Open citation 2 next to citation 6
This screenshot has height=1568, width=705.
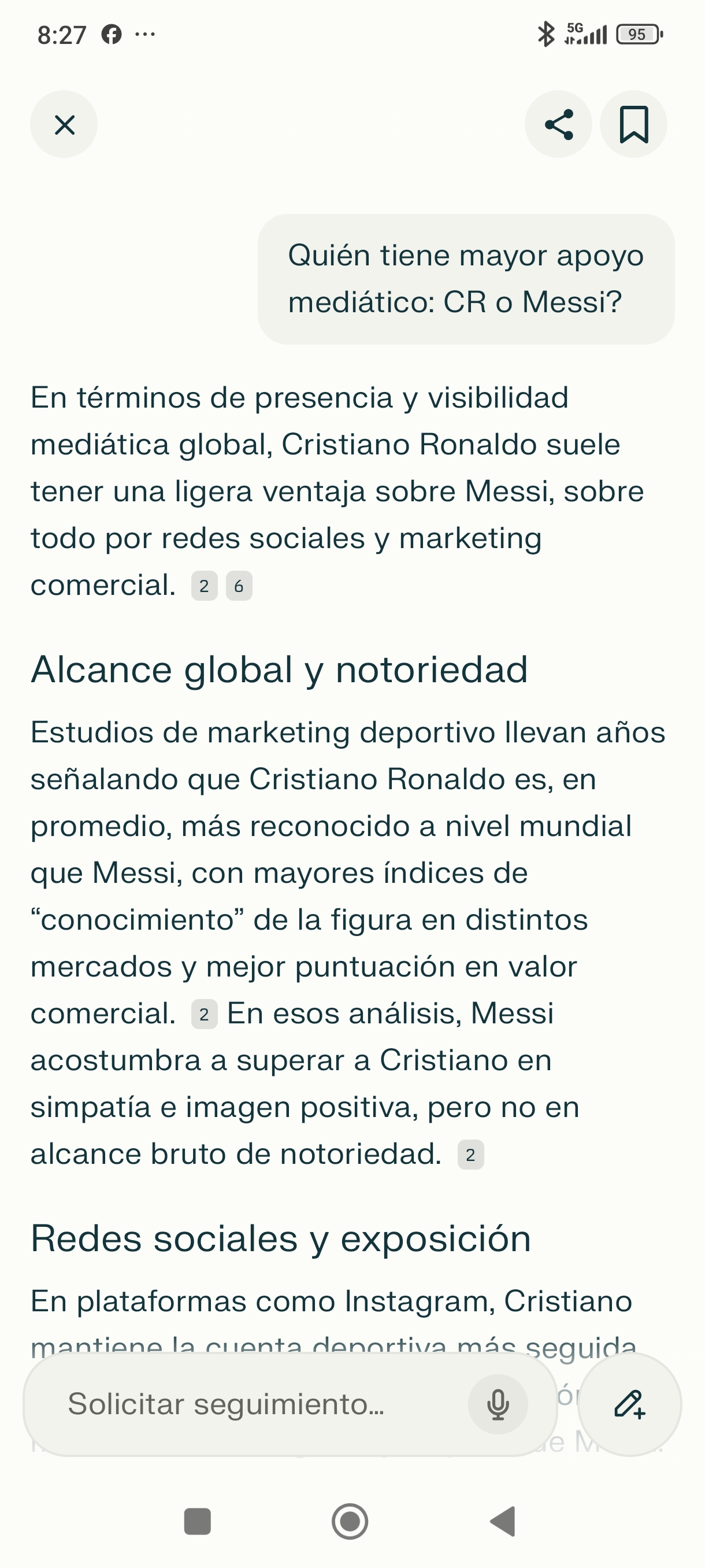click(x=205, y=586)
